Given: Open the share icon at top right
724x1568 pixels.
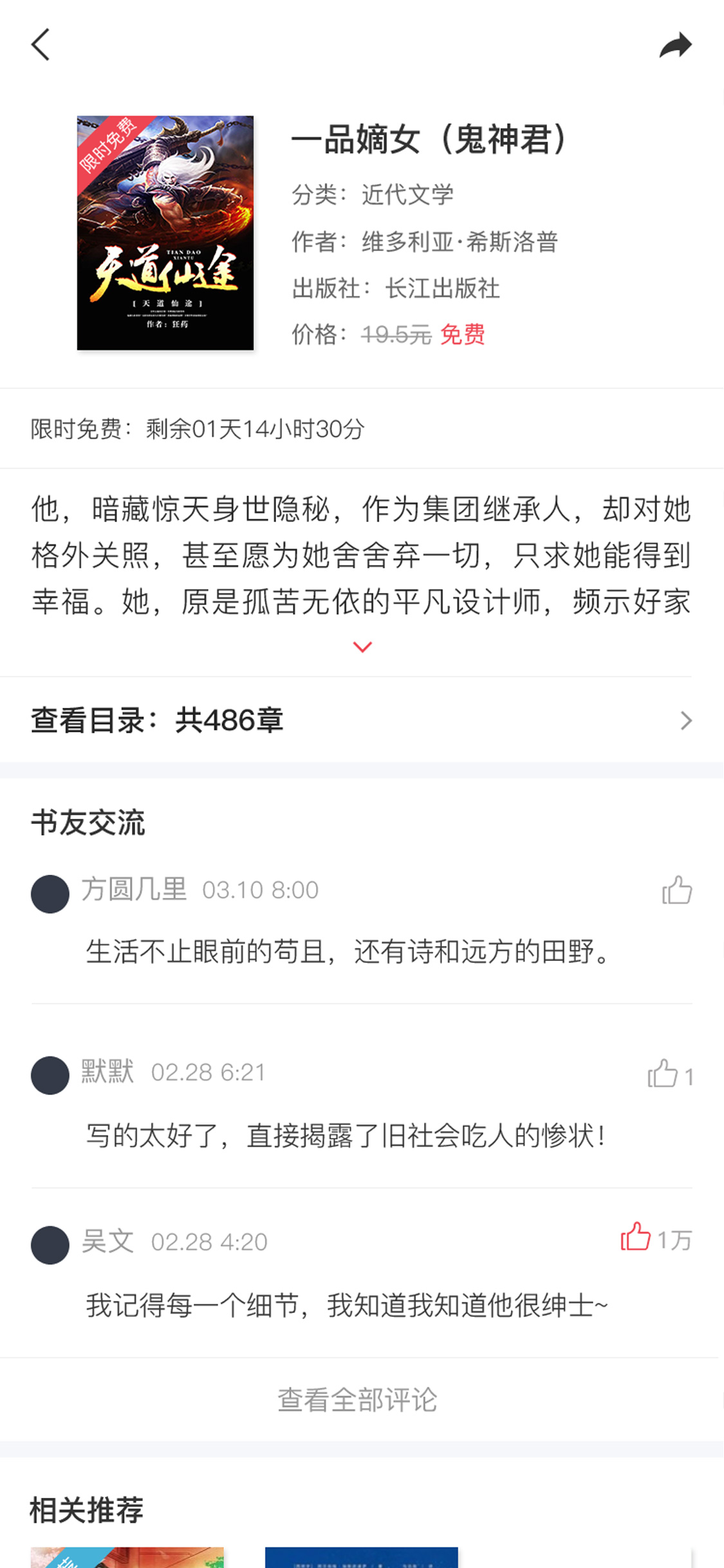Looking at the screenshot, I should pyautogui.click(x=676, y=45).
